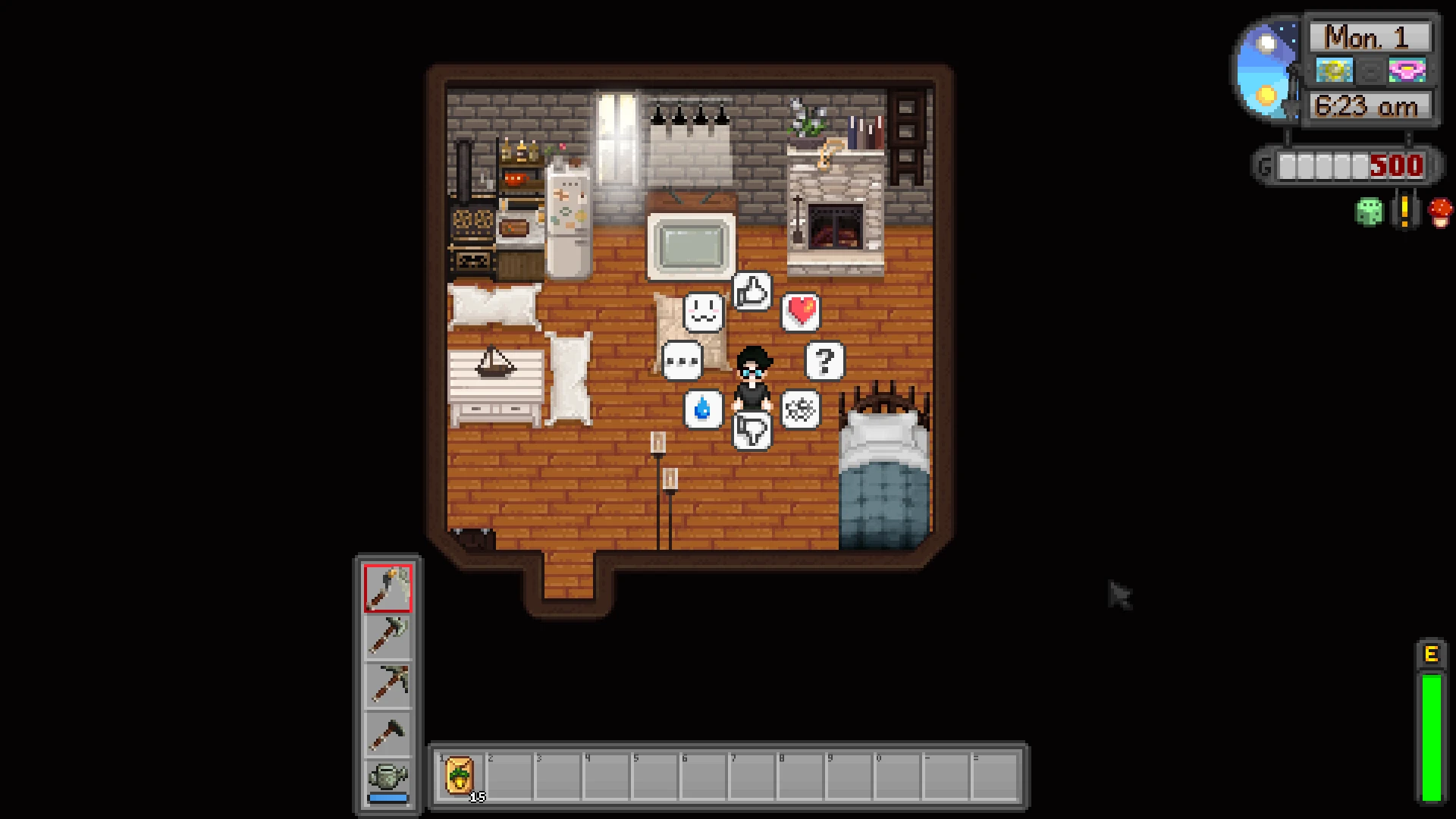The width and height of the screenshot is (1456, 819).
Task: Pick the question mark emote
Action: [x=825, y=361]
